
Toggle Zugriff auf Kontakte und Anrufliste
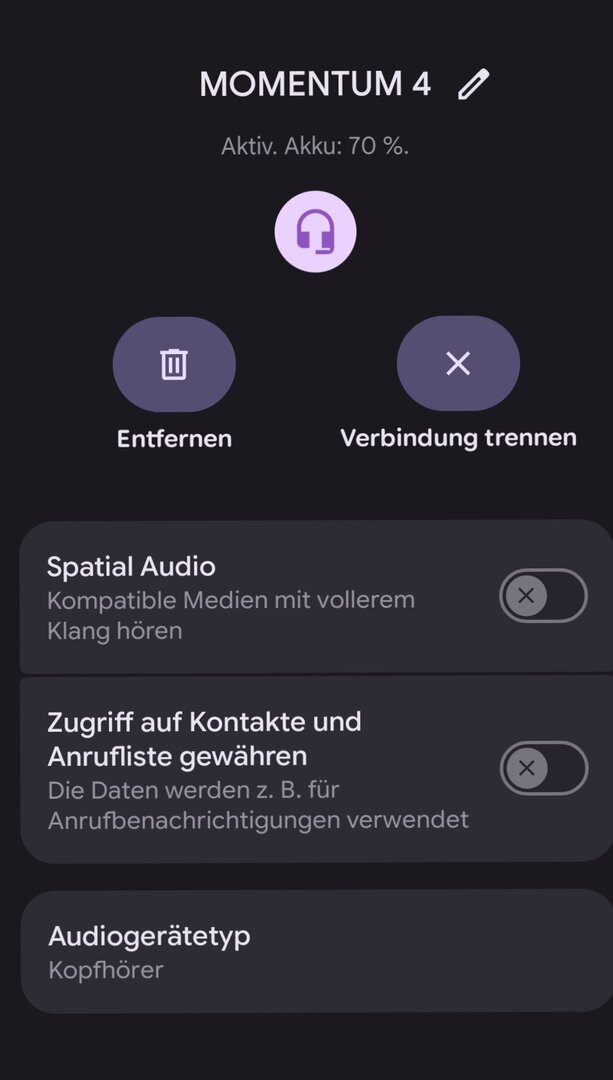point(543,768)
